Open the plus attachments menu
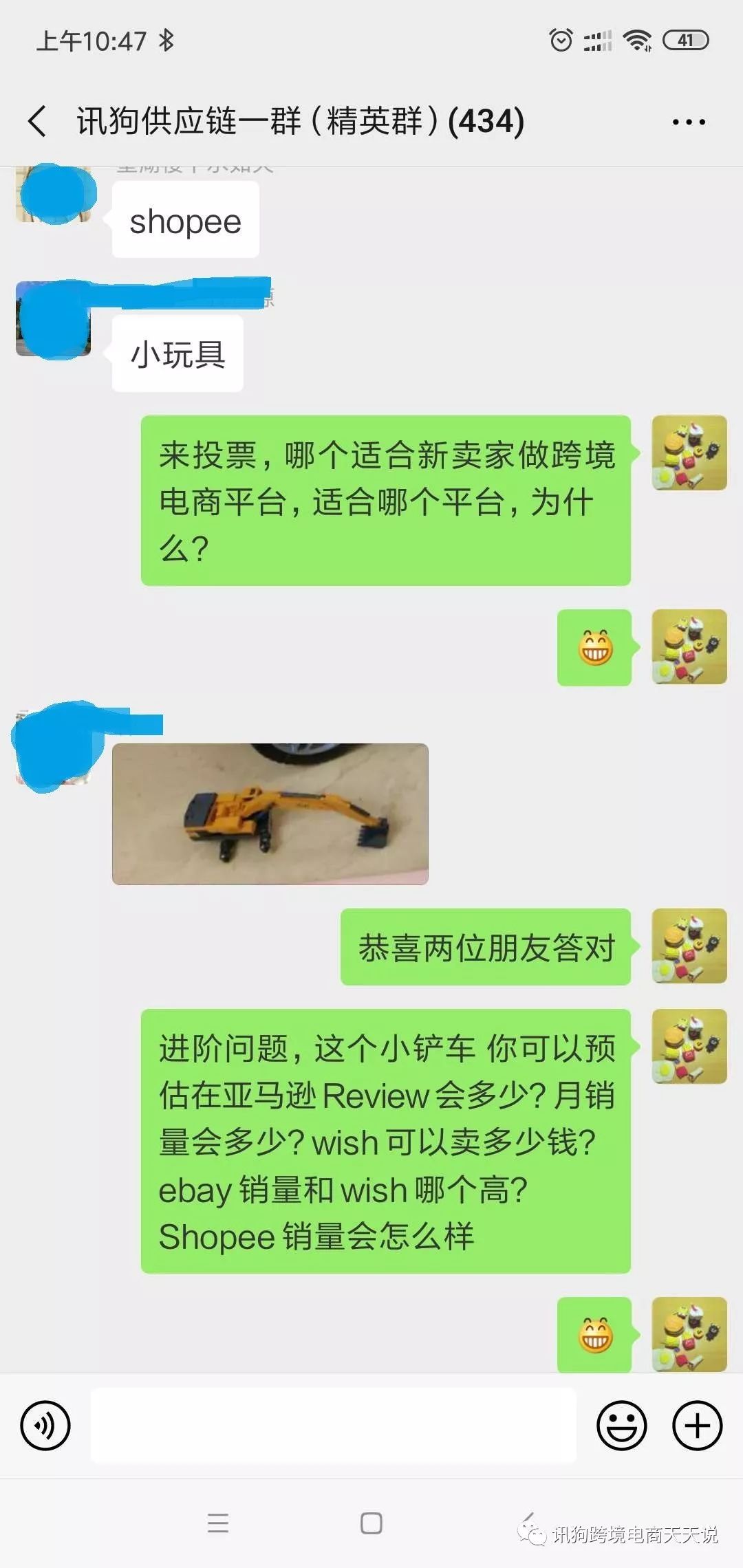 point(697,1425)
